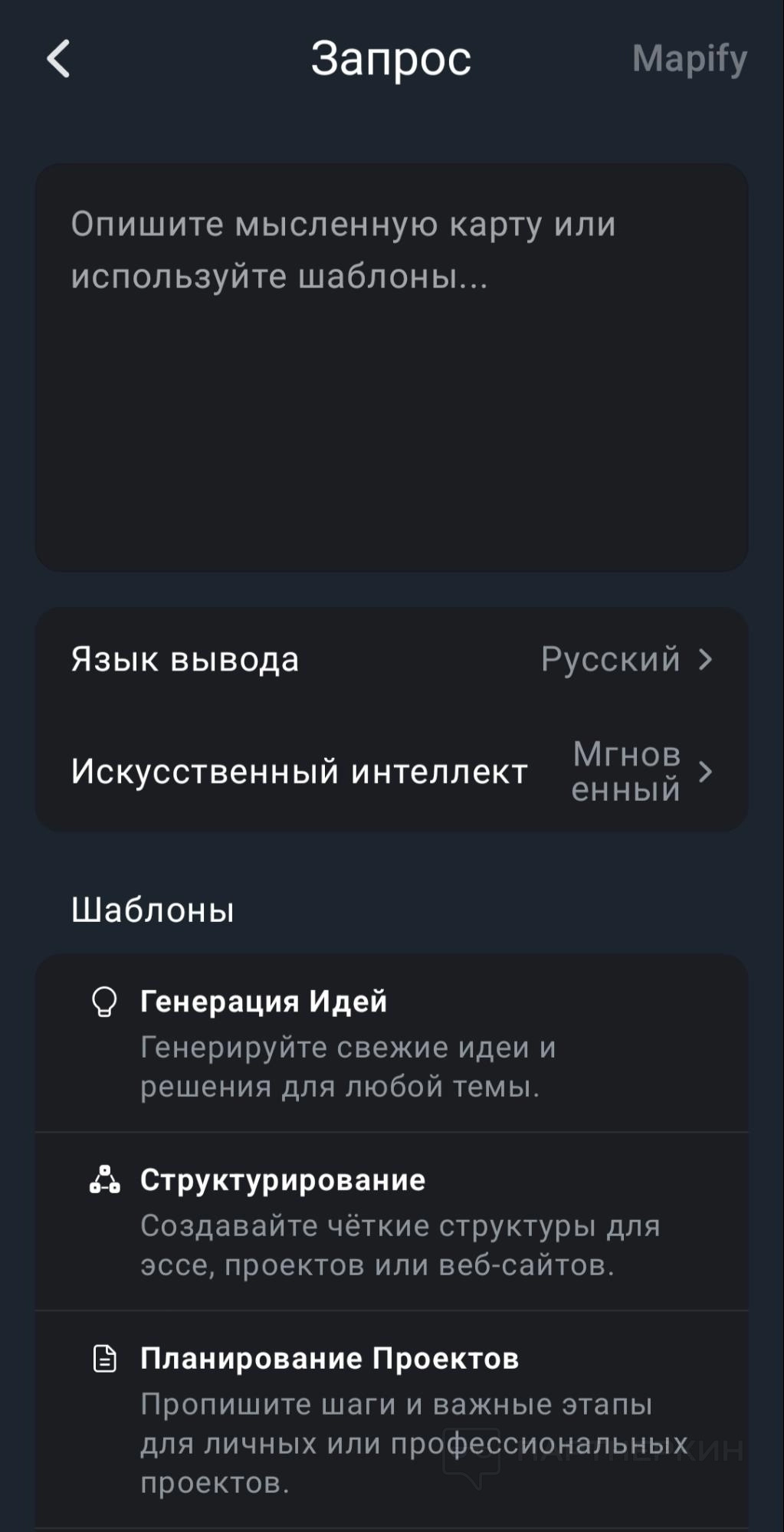Open the Язык вывода language setting
Viewport: 784px width, 1532px height.
[x=391, y=660]
